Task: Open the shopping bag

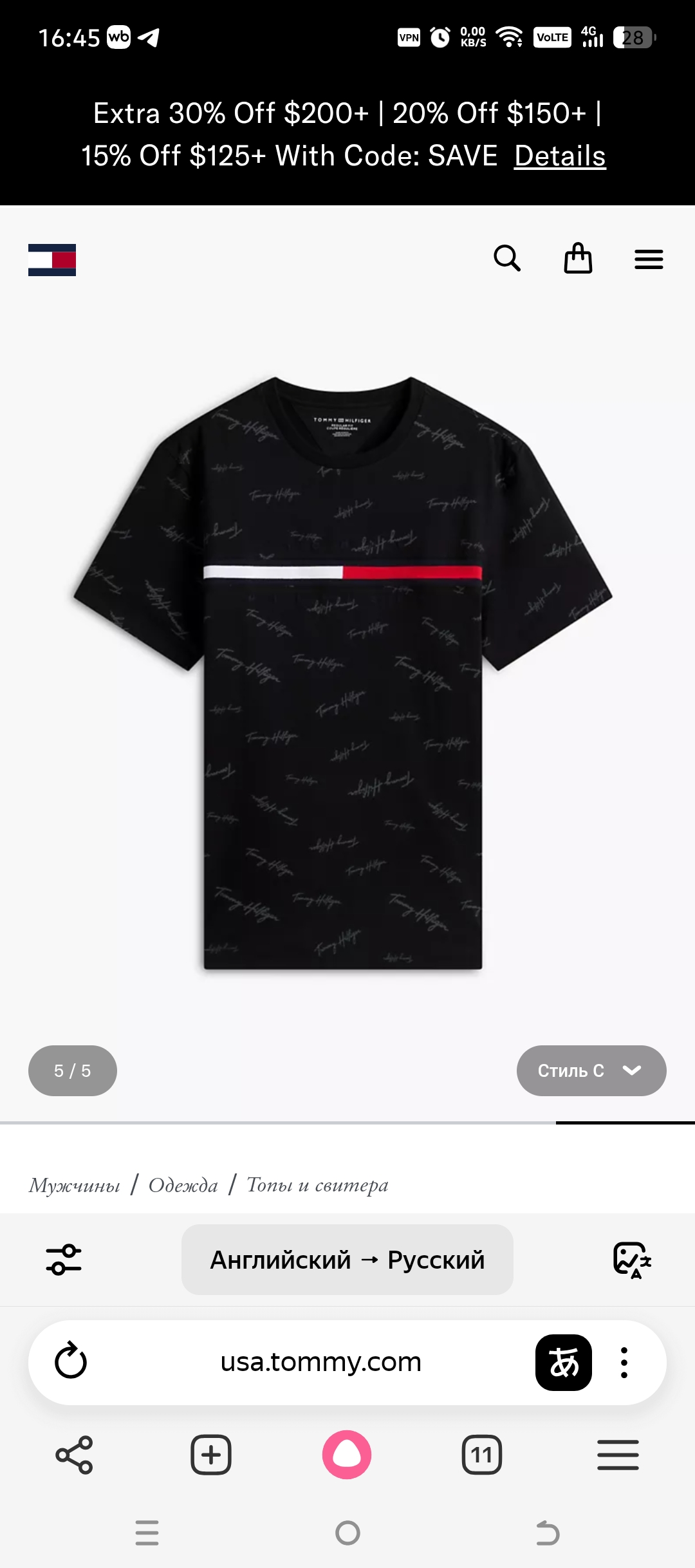Action: 578,259
